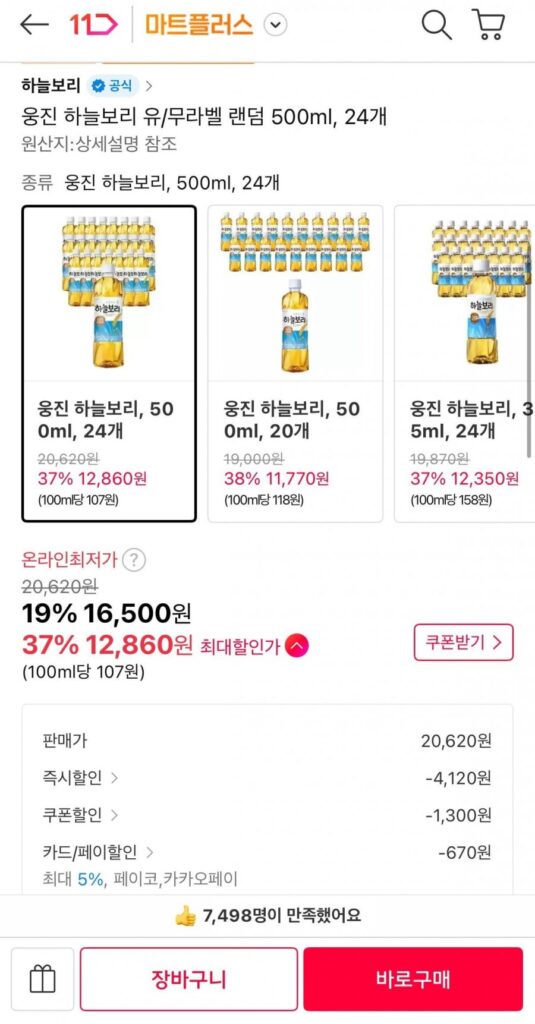Collapse the 최대할인가 price breakdown
The image size is (535, 1024).
coord(297,647)
